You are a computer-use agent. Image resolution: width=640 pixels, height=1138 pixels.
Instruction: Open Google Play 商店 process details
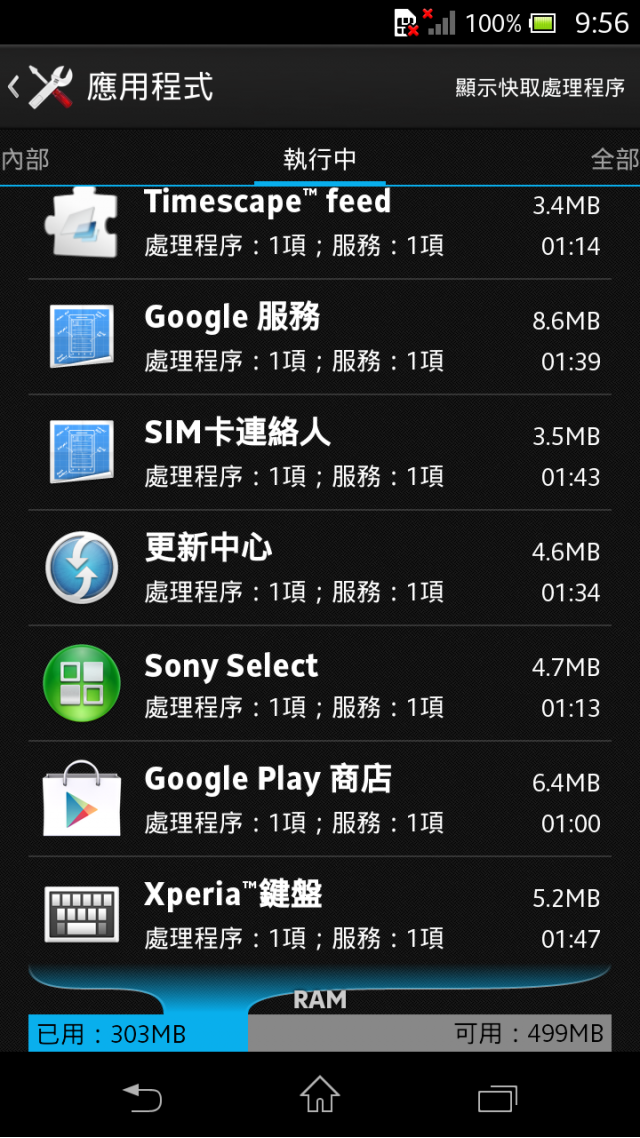pyautogui.click(x=320, y=799)
